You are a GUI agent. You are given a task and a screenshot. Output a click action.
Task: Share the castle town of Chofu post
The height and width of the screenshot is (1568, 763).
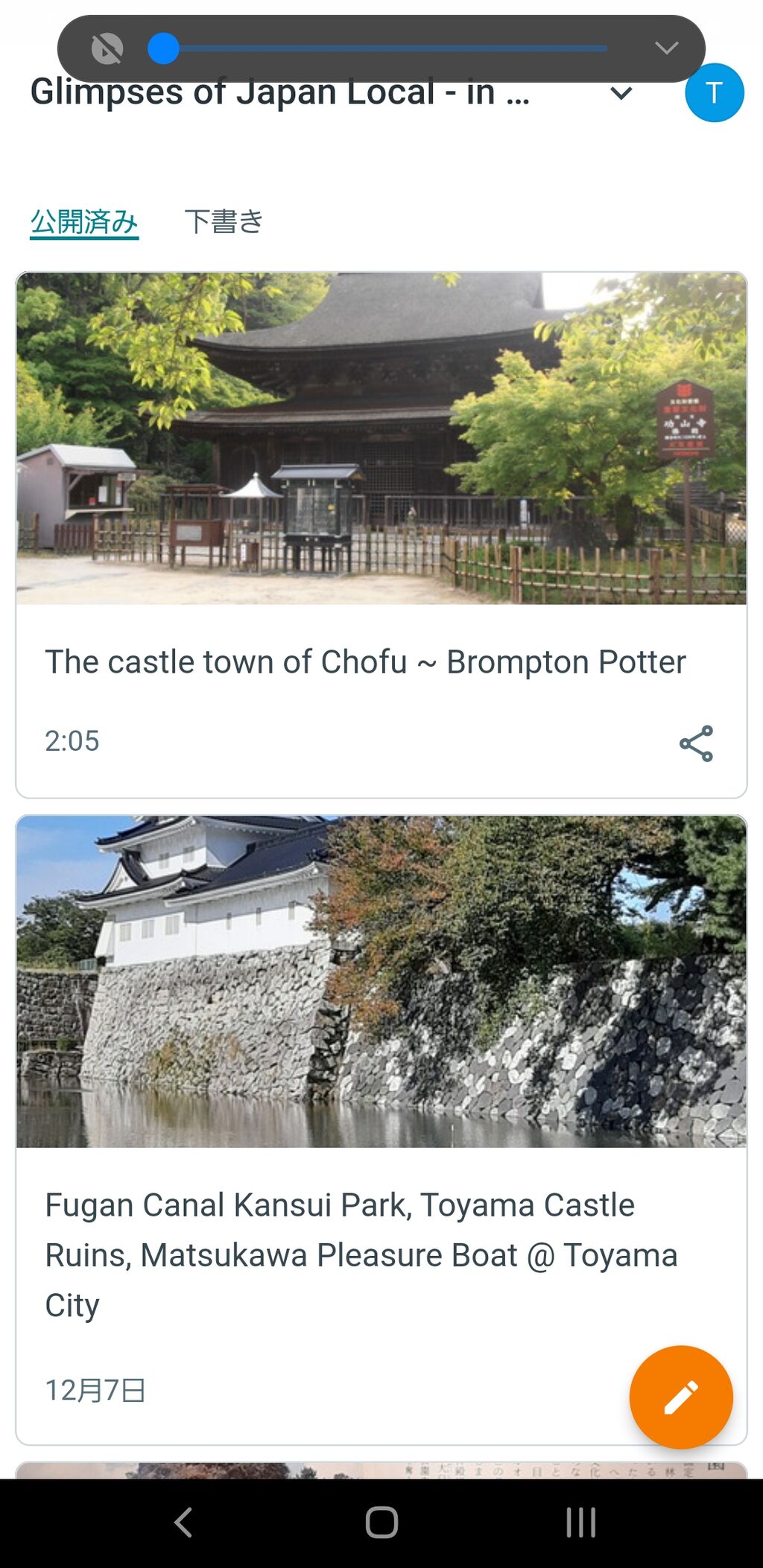click(x=696, y=743)
